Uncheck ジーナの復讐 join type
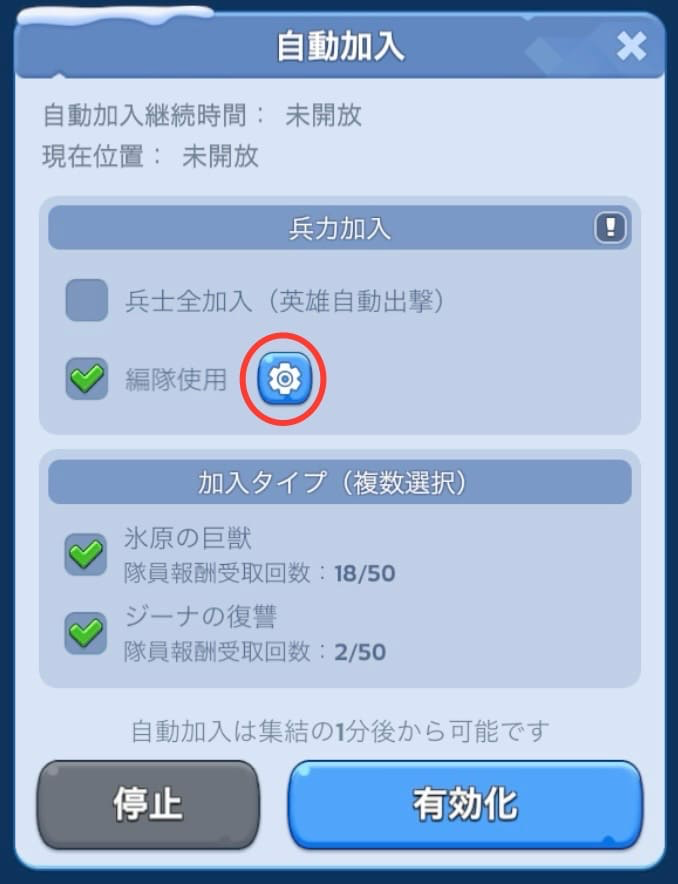 [x=87, y=632]
